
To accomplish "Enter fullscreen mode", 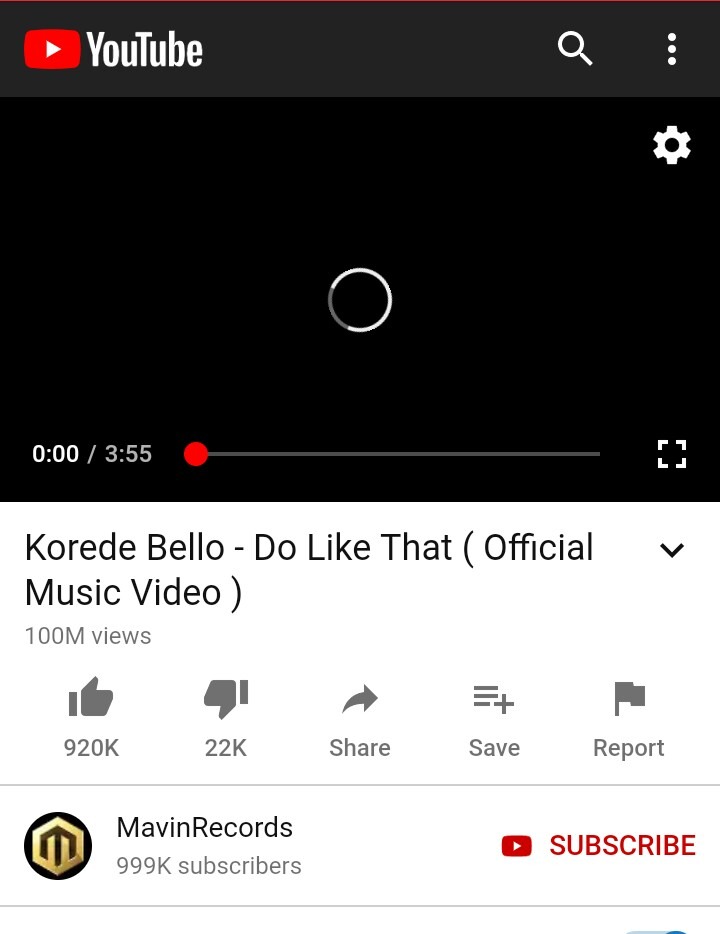I will tap(672, 454).
